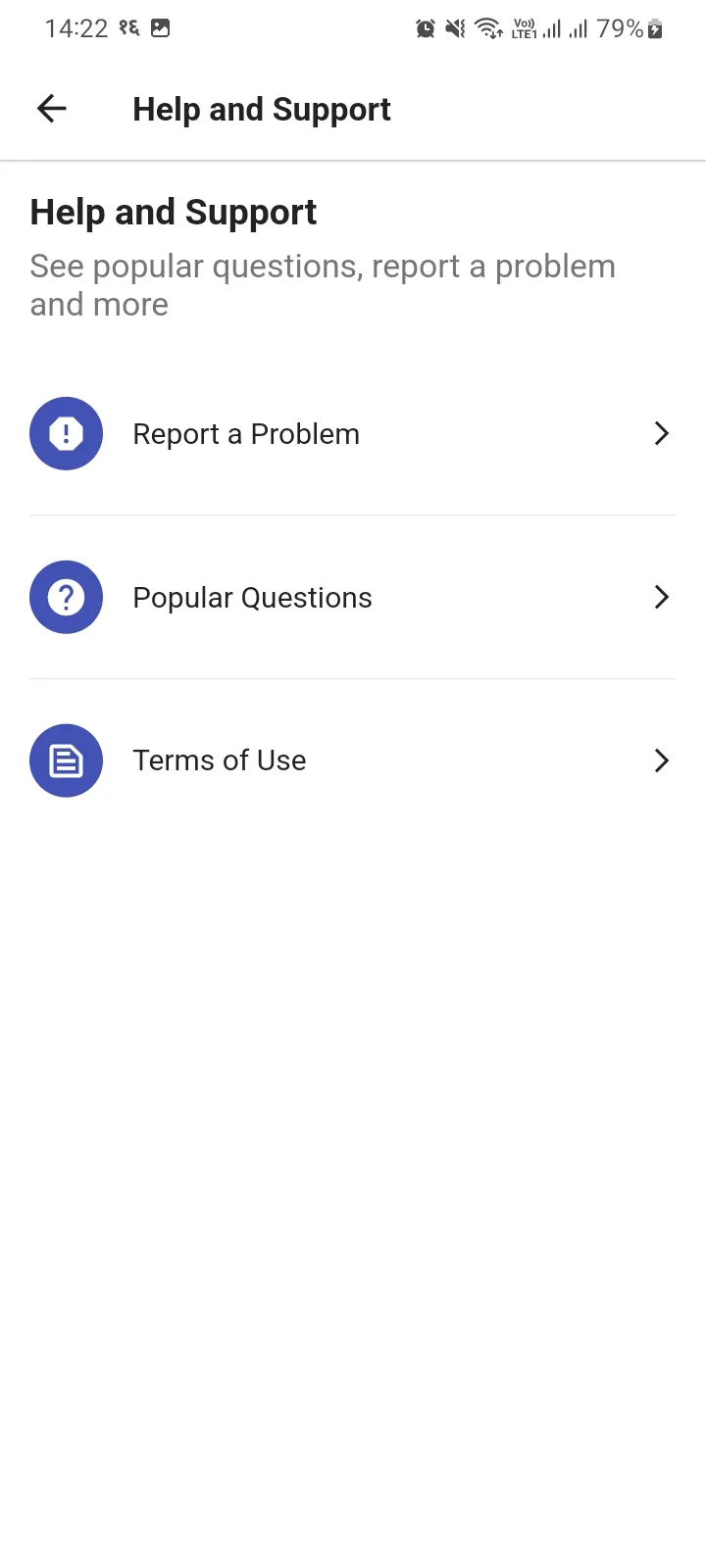Click the Report a Problem shield icon
706x1568 pixels.
(x=66, y=433)
